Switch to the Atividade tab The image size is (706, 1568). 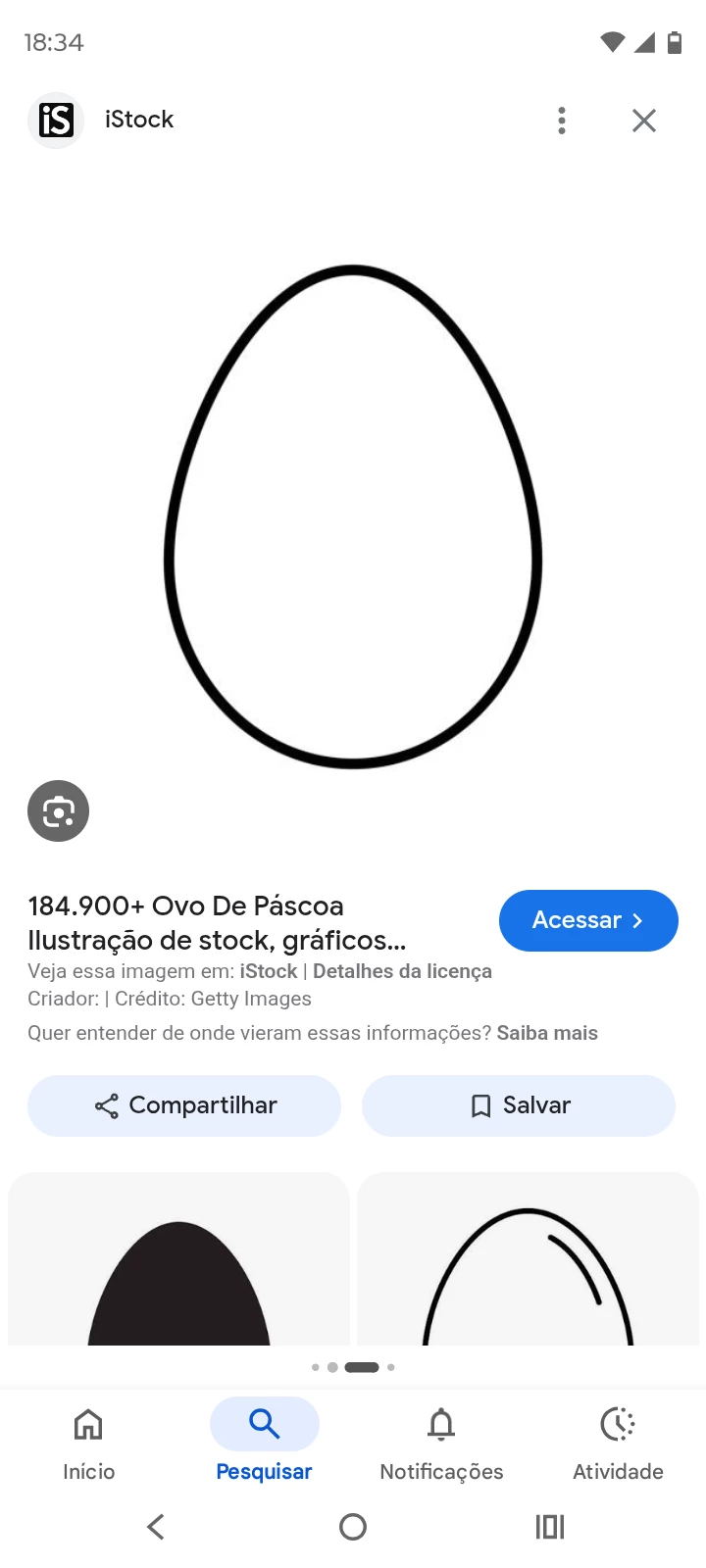click(x=618, y=1443)
